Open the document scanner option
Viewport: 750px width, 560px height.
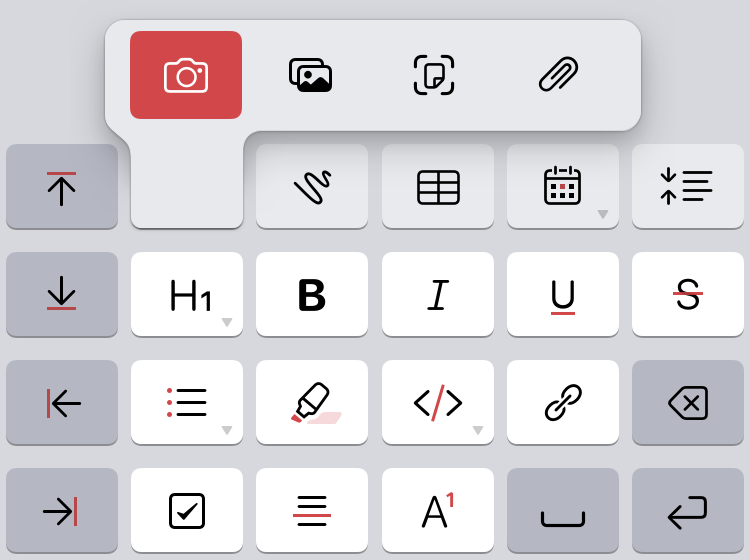tap(434, 75)
